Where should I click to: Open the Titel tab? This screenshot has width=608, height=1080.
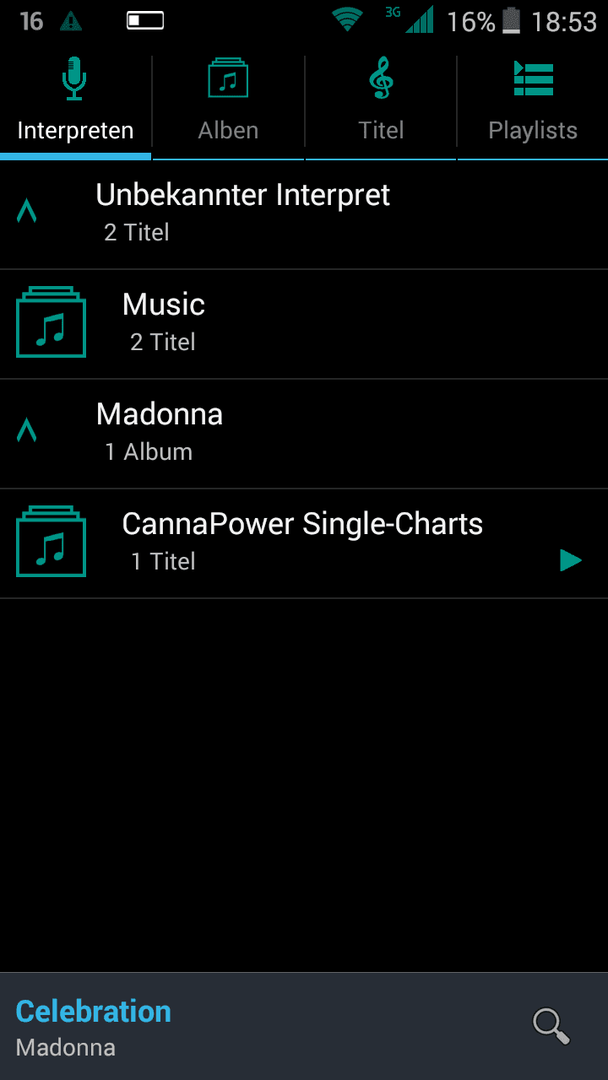click(381, 101)
